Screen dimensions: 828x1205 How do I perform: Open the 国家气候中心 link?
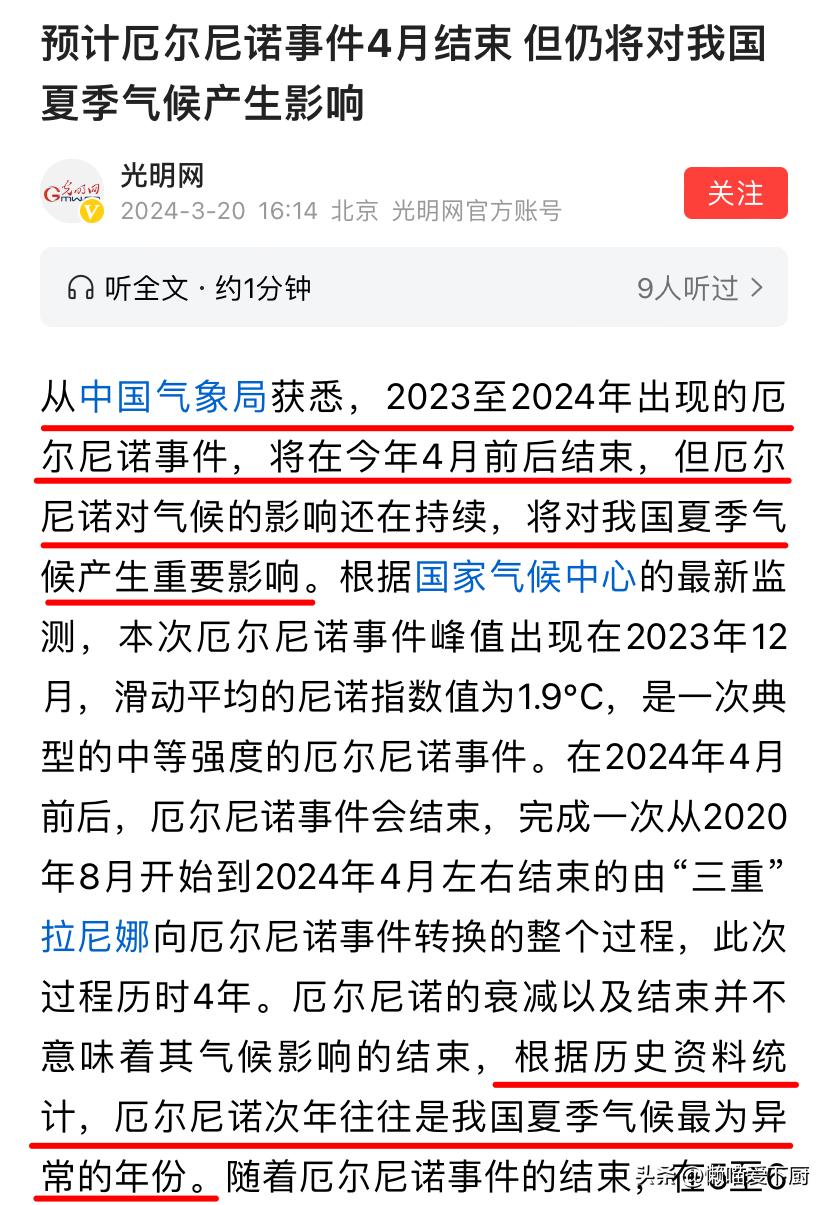click(524, 577)
